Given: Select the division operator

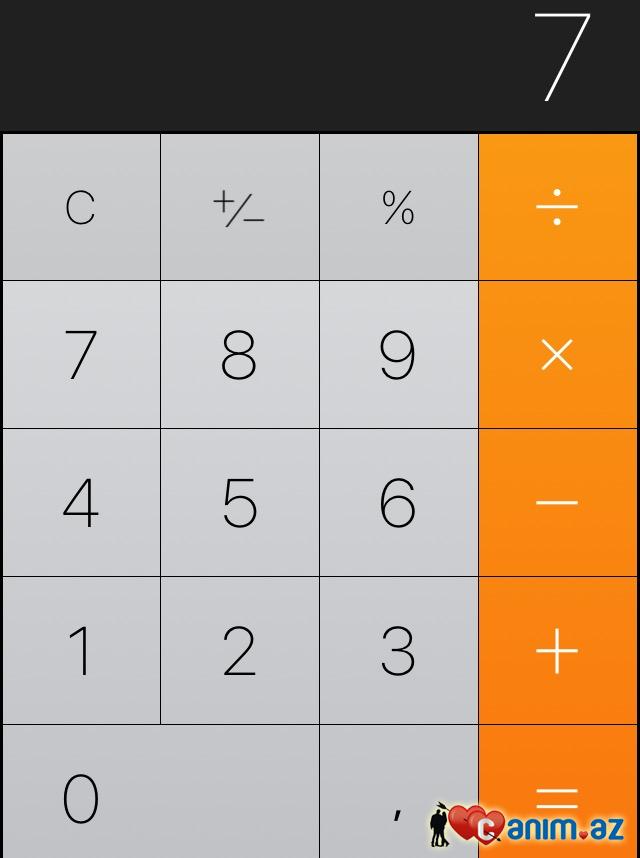Looking at the screenshot, I should pos(558,207).
